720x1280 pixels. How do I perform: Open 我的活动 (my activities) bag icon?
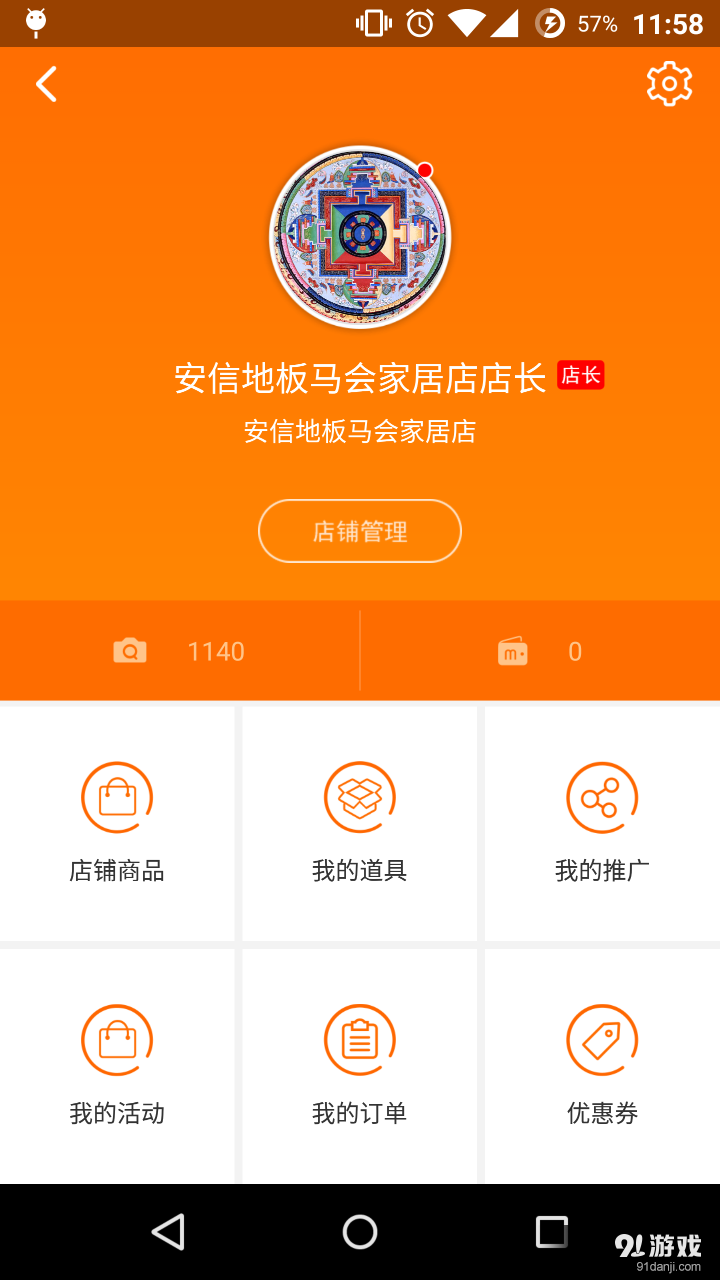pos(117,1040)
